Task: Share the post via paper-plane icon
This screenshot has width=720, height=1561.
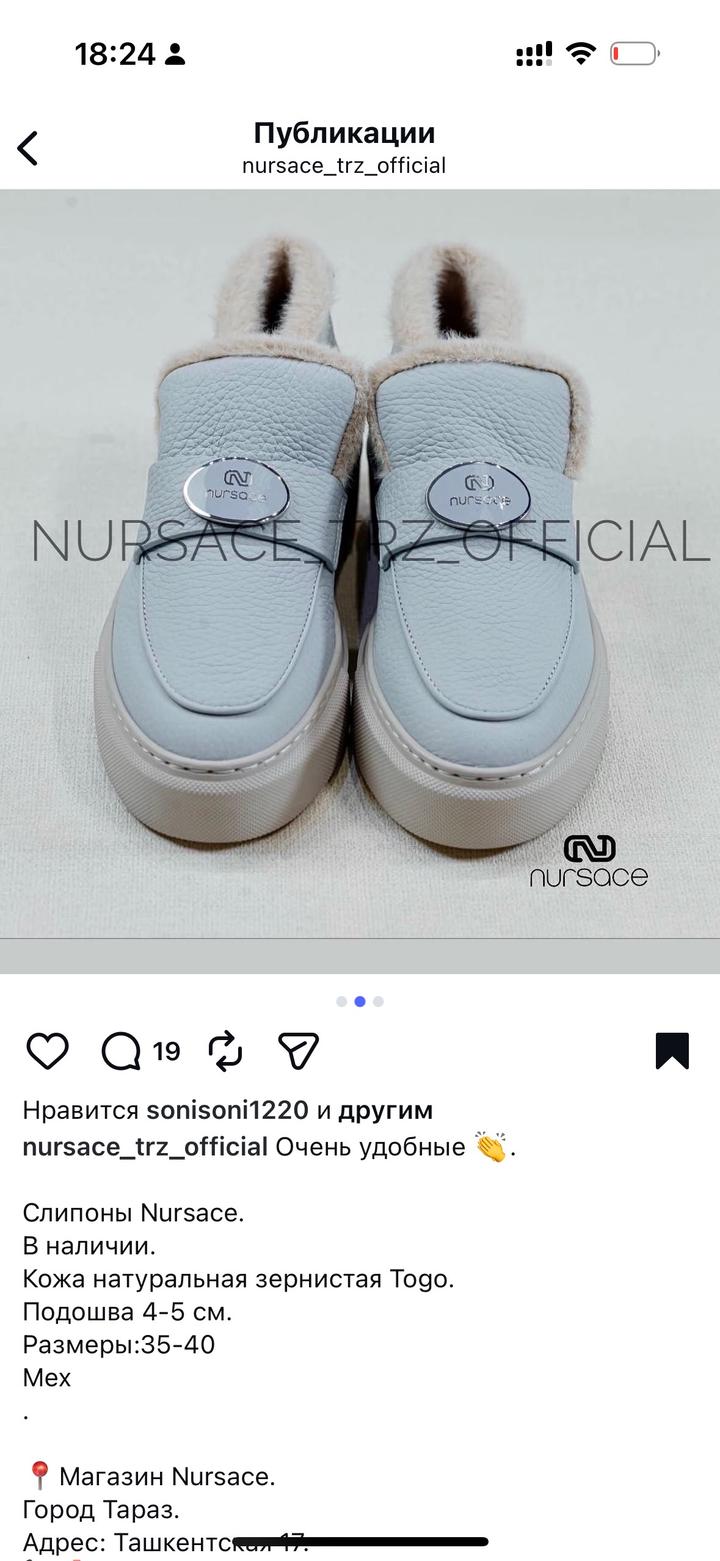Action: [298, 1051]
